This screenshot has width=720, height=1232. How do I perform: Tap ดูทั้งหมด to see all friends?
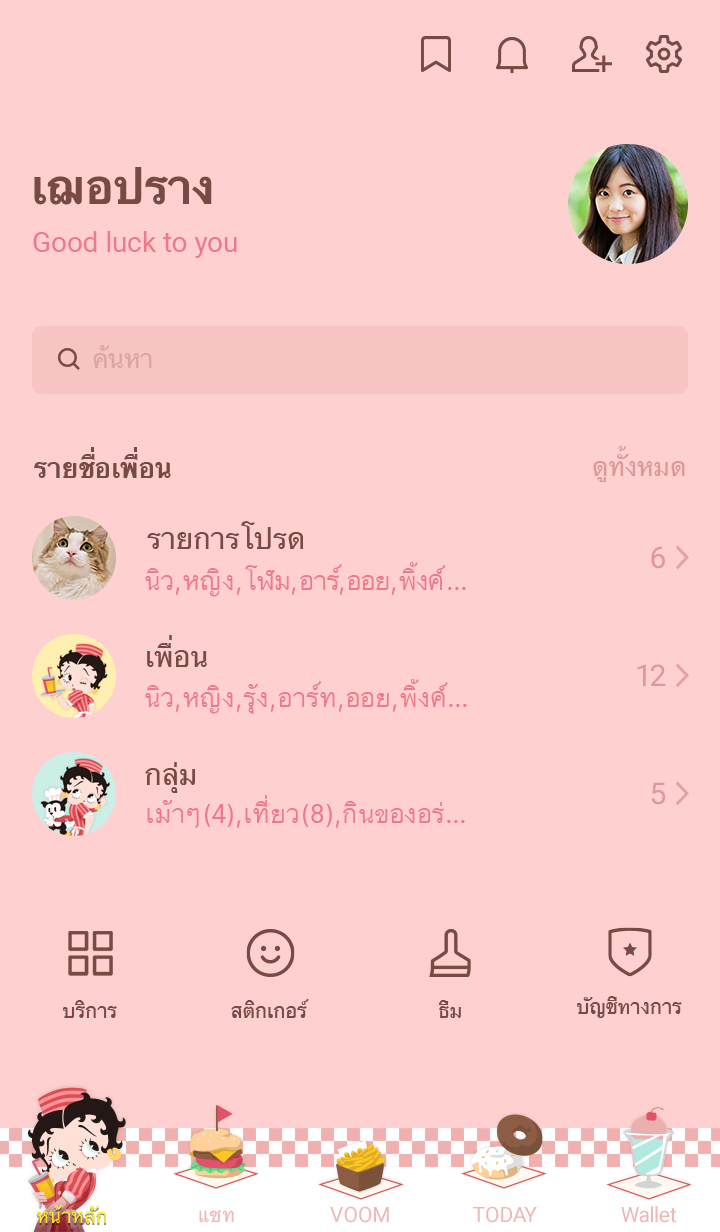point(638,468)
